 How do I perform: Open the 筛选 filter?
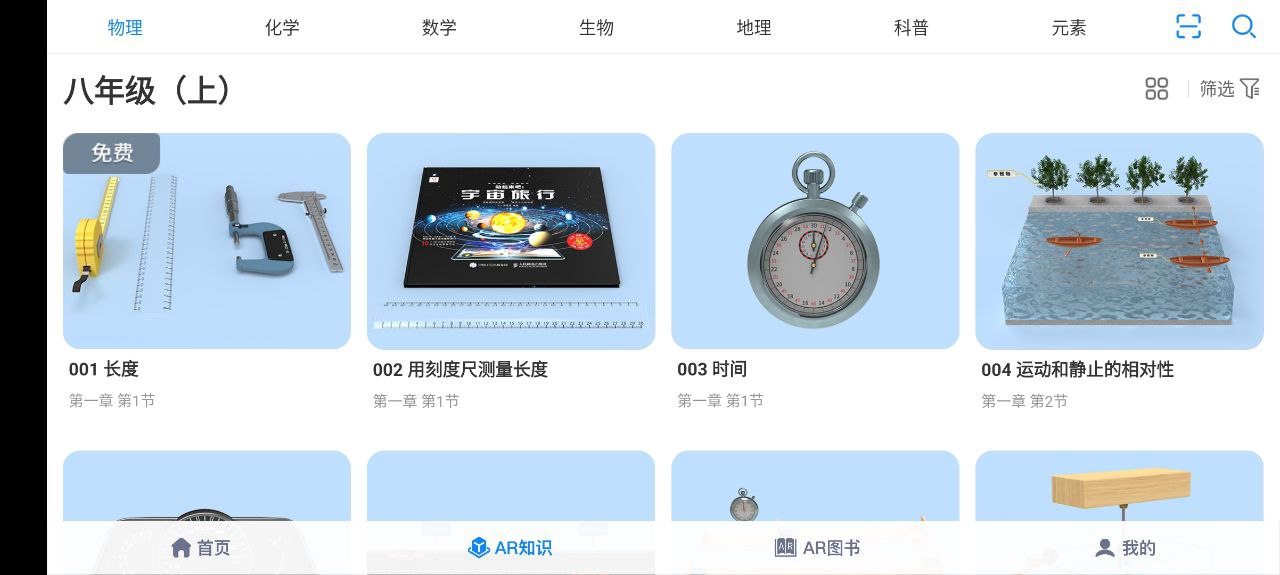(x=1229, y=89)
